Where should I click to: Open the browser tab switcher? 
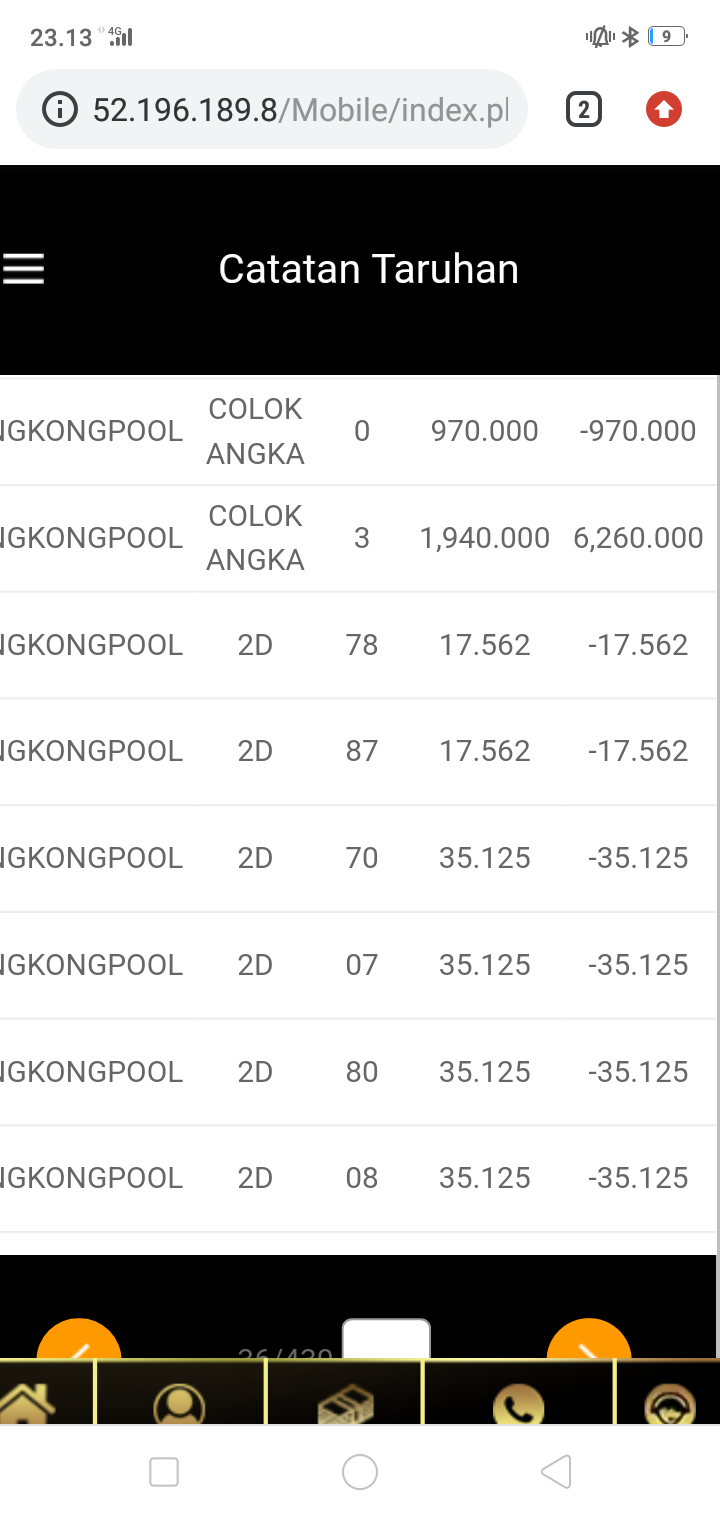point(584,110)
